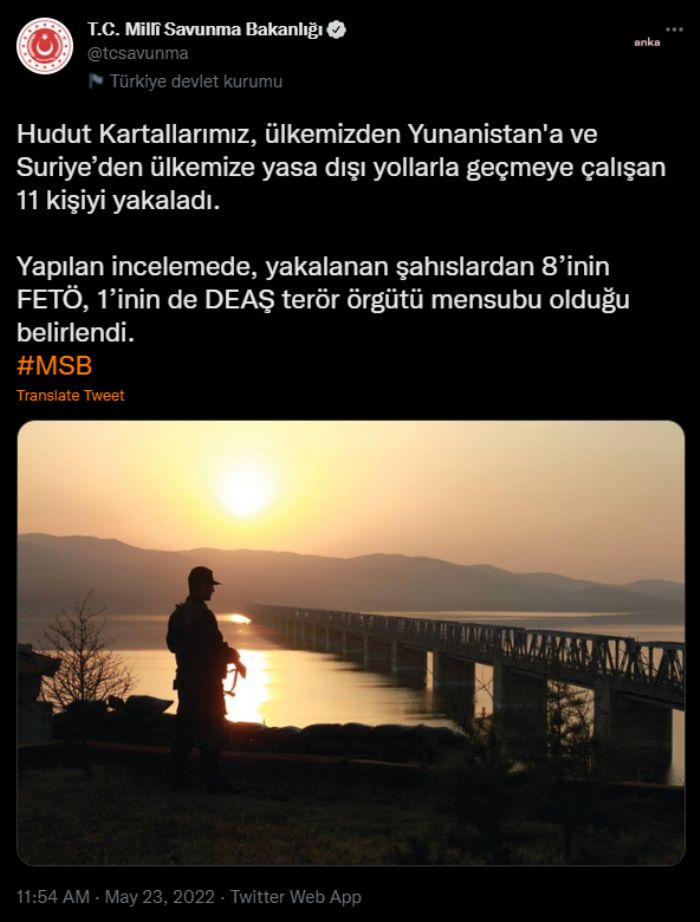The width and height of the screenshot is (700, 922).
Task: View the sunset soldier photo full size
Action: (x=350, y=642)
